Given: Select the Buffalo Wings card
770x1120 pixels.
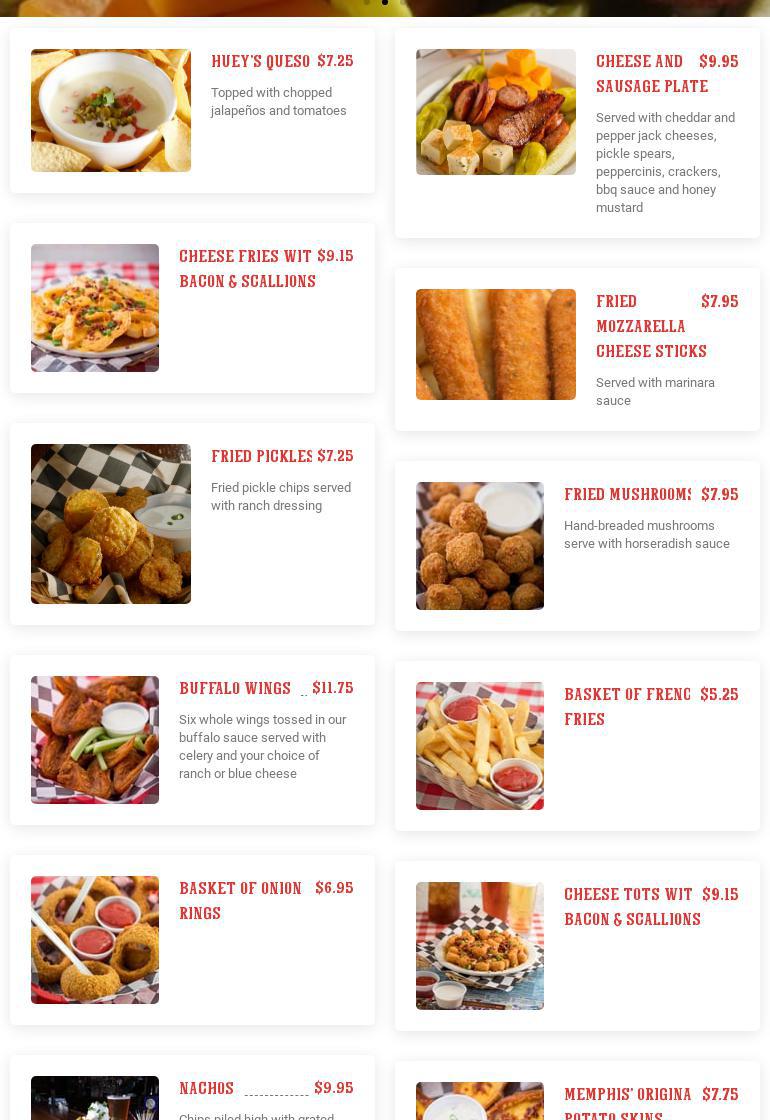Looking at the screenshot, I should (x=192, y=740).
